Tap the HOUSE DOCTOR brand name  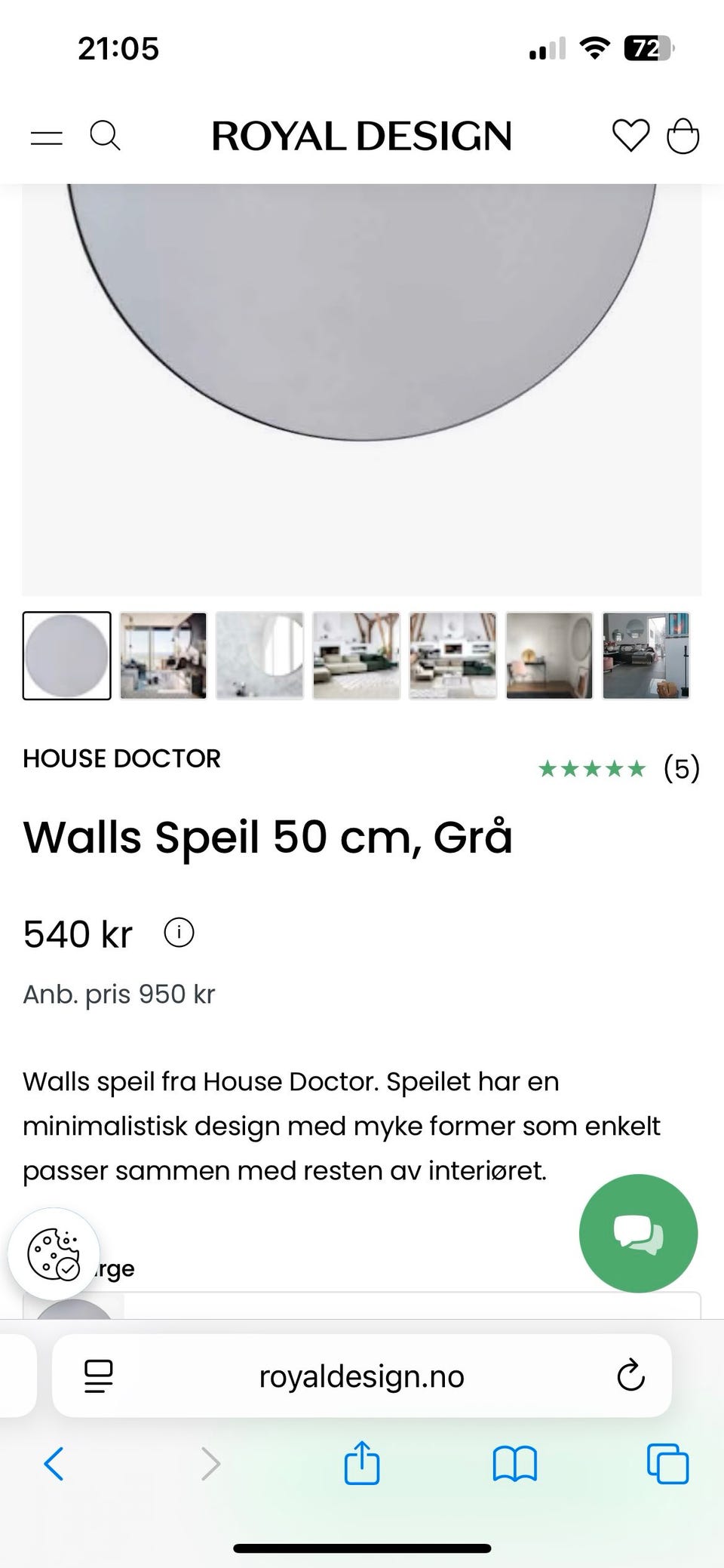[123, 758]
